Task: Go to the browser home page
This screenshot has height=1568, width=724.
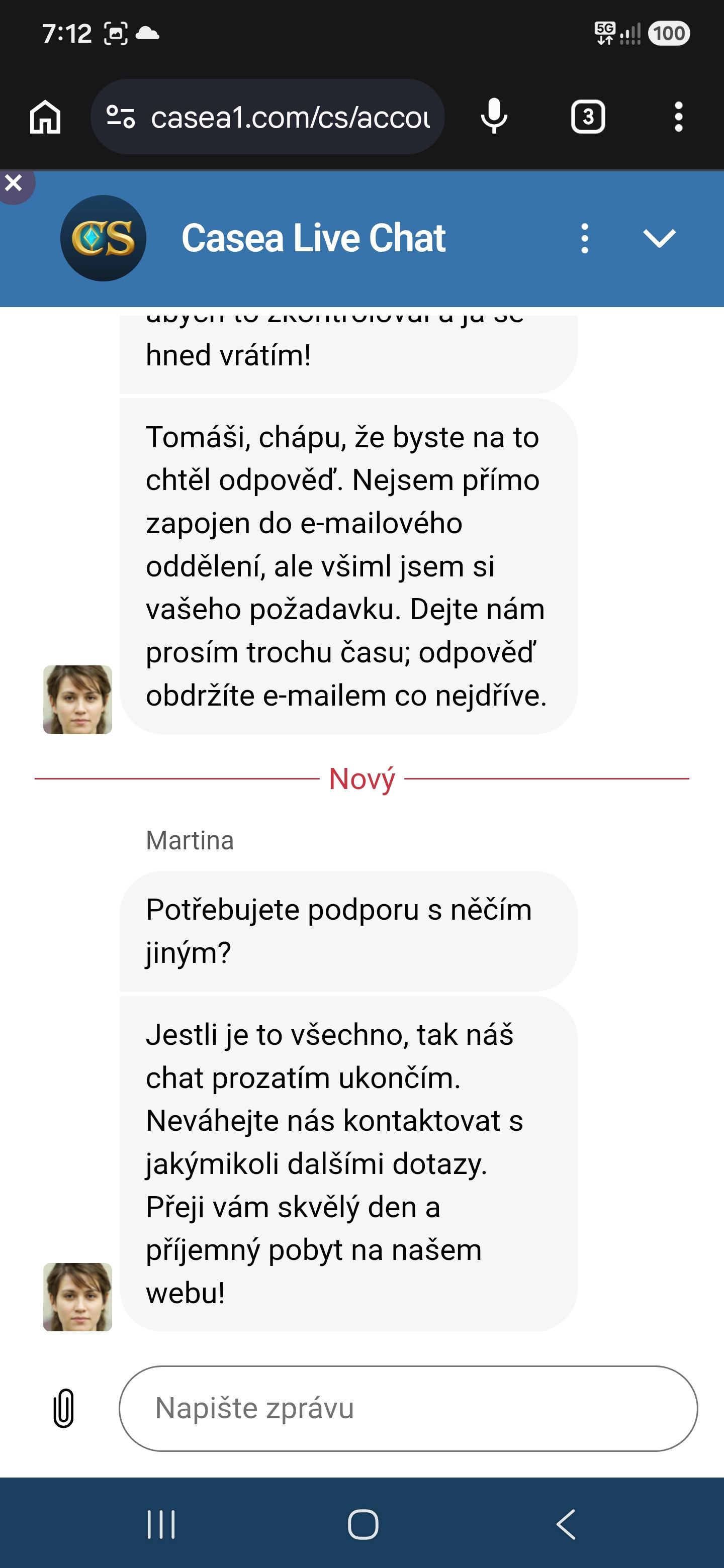Action: pyautogui.click(x=46, y=117)
